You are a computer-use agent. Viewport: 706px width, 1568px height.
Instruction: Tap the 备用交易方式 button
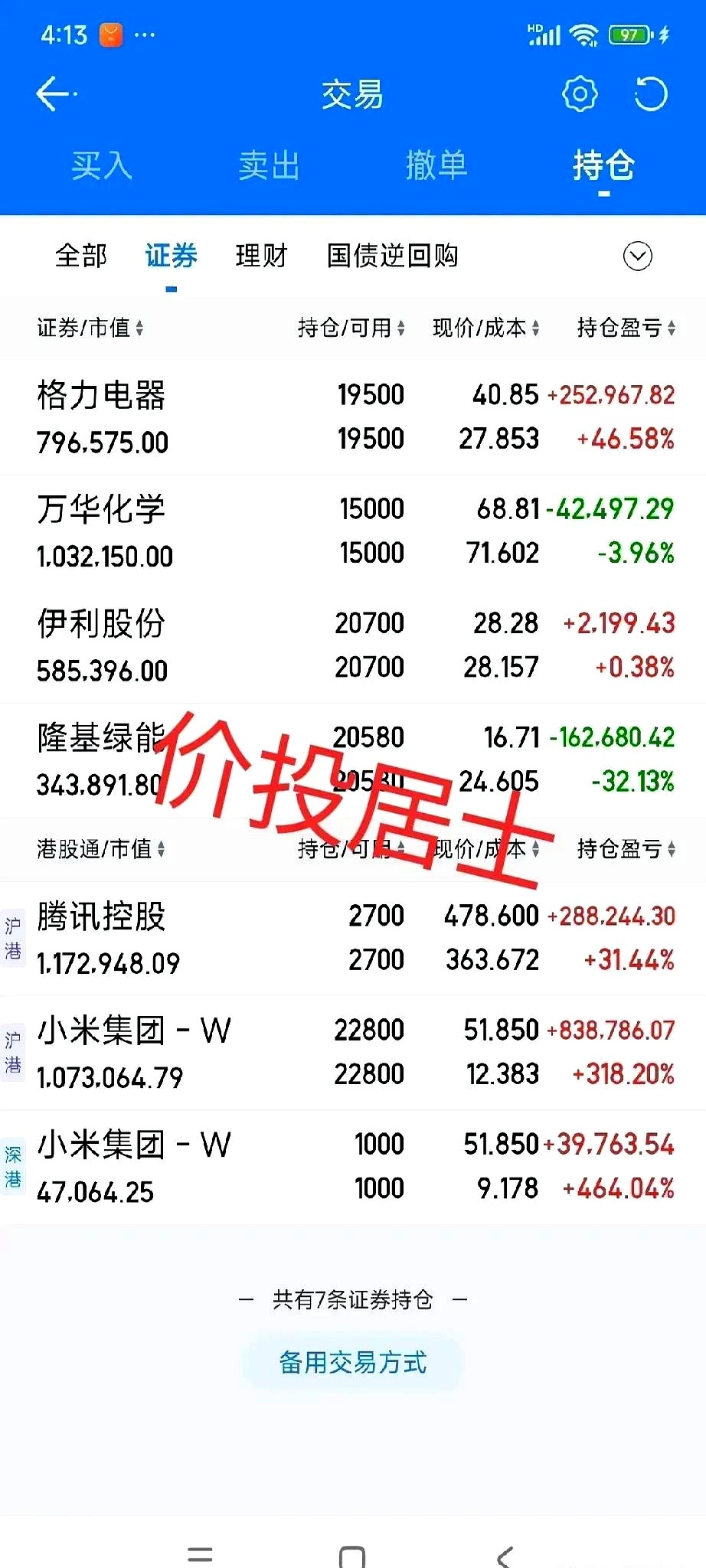pyautogui.click(x=352, y=1362)
